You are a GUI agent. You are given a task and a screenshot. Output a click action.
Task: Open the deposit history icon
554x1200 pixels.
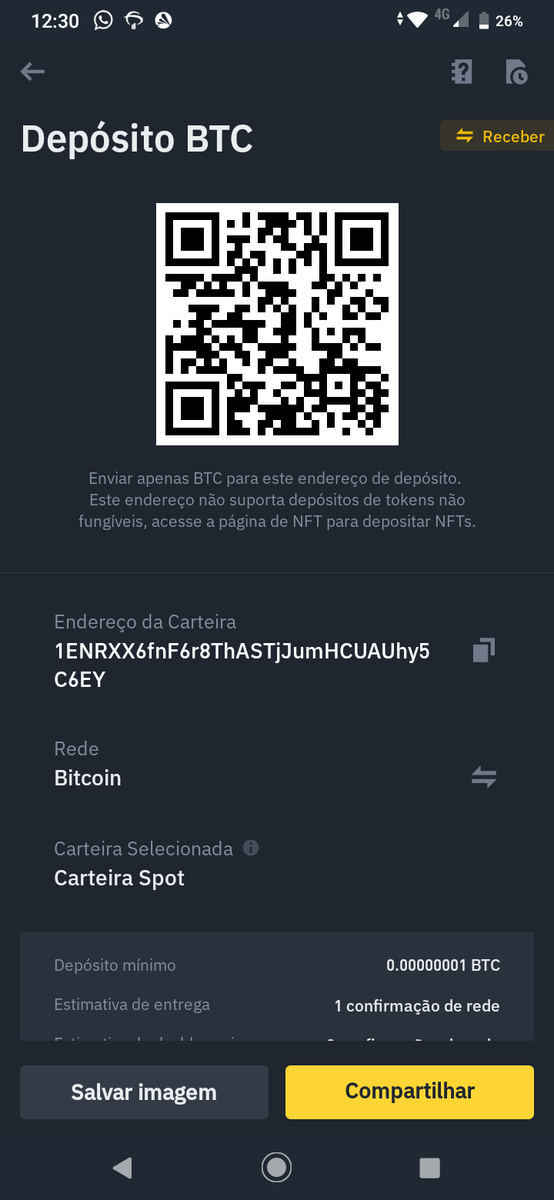point(516,71)
